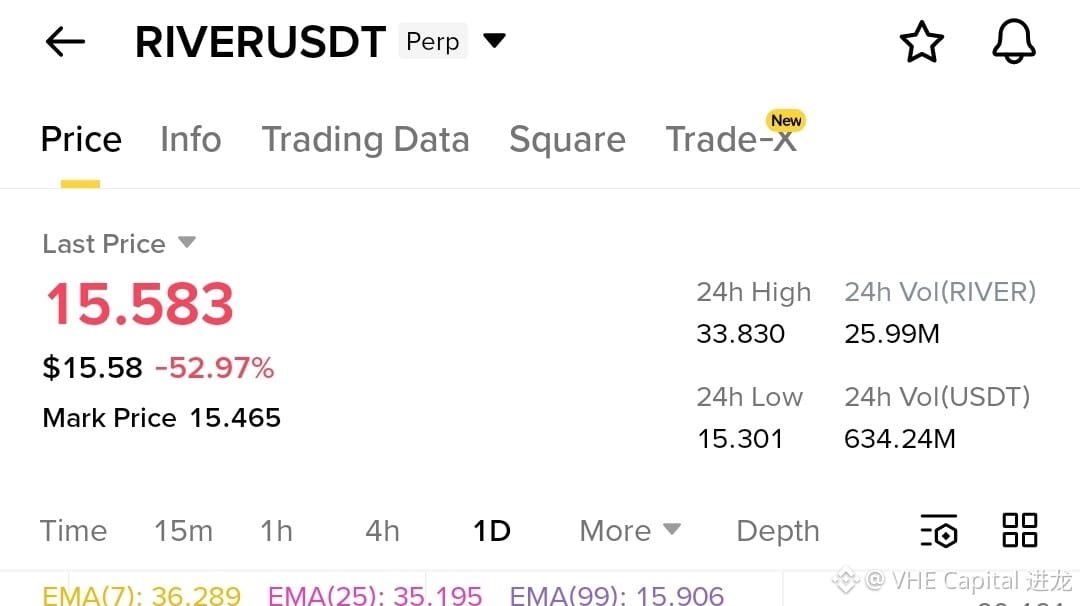This screenshot has width=1080, height=606.
Task: Switch the chart to 1h interval
Action: click(x=276, y=531)
